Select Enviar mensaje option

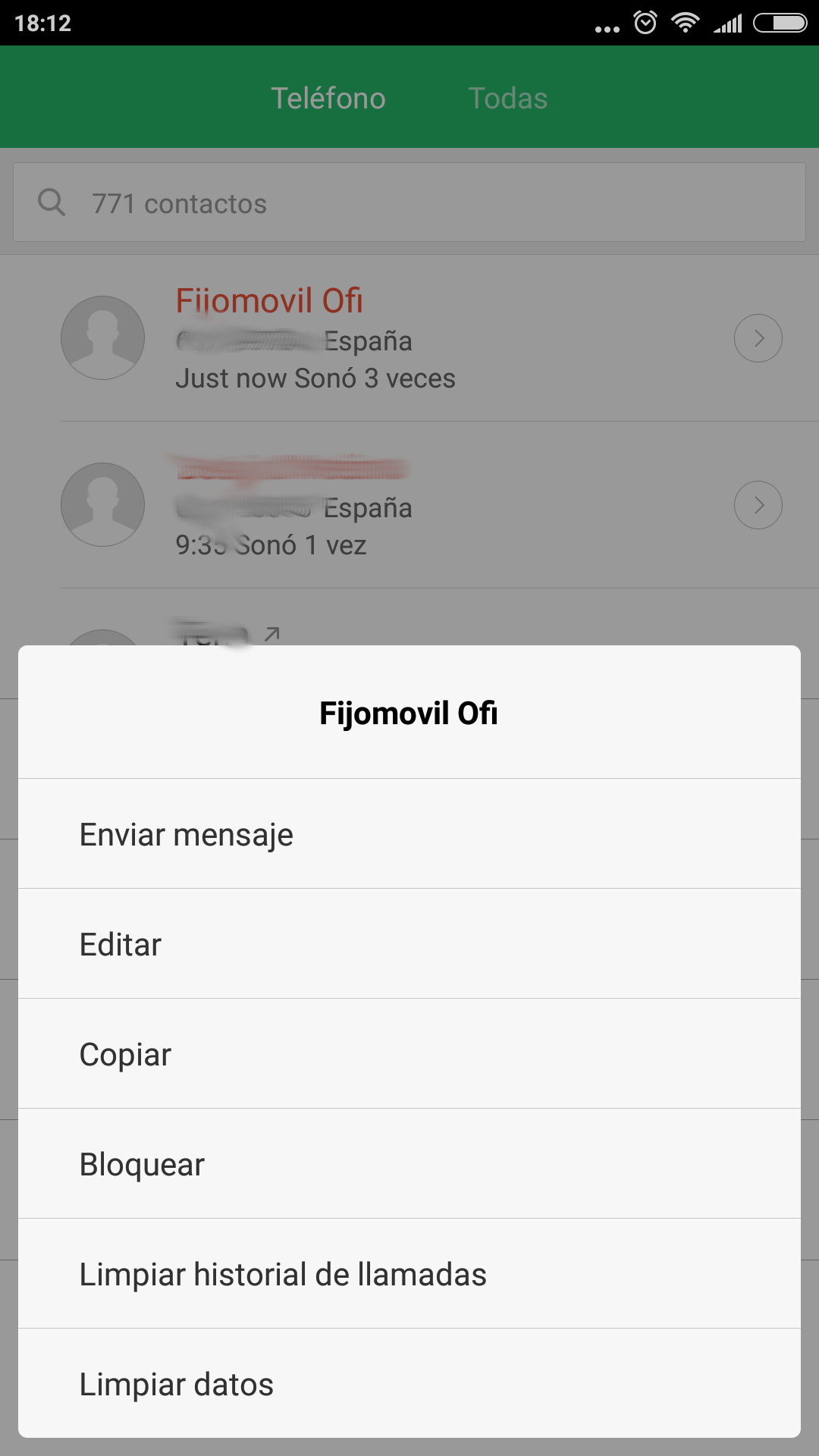click(x=409, y=834)
